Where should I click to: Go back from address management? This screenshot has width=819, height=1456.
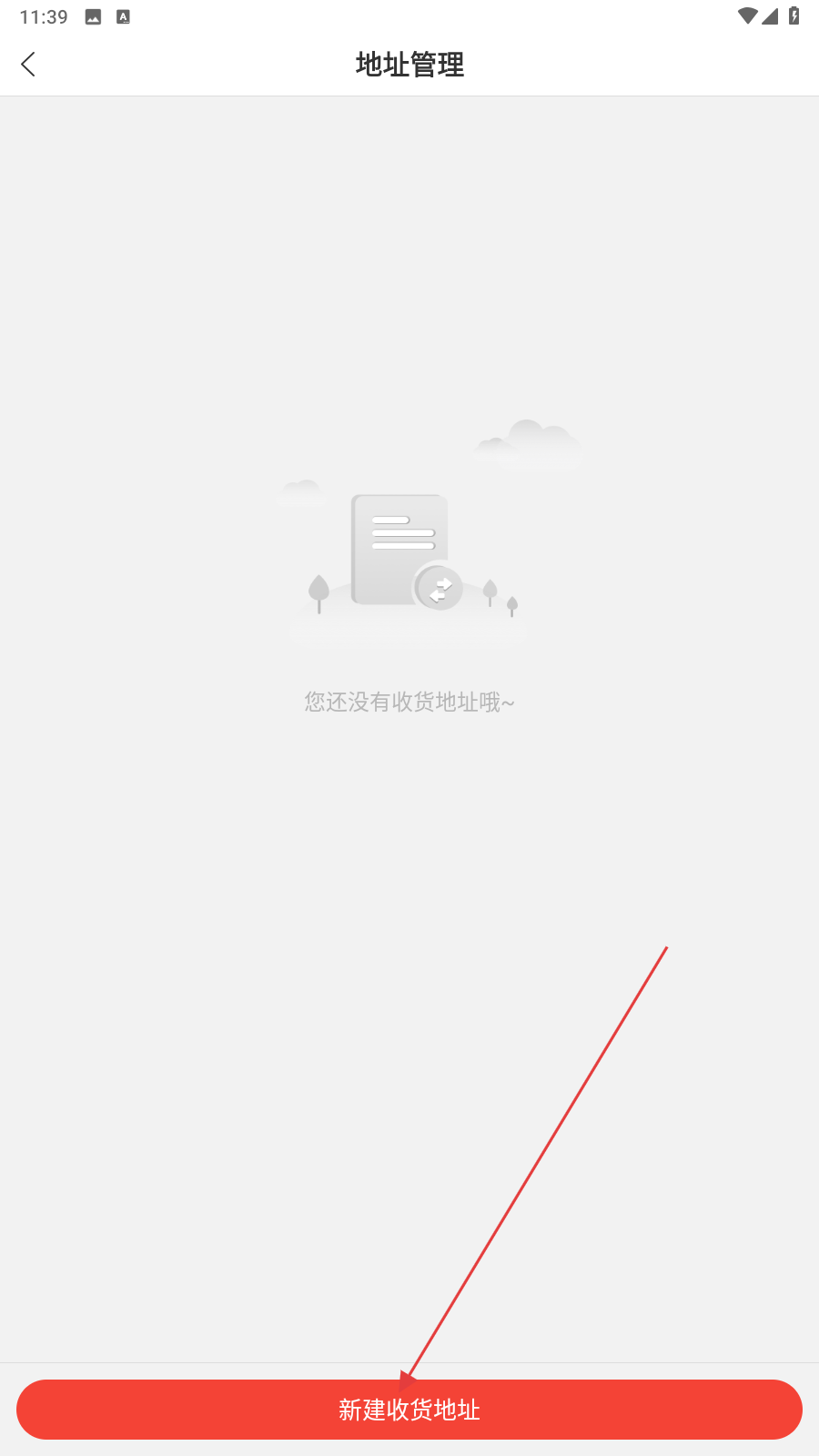[x=28, y=65]
